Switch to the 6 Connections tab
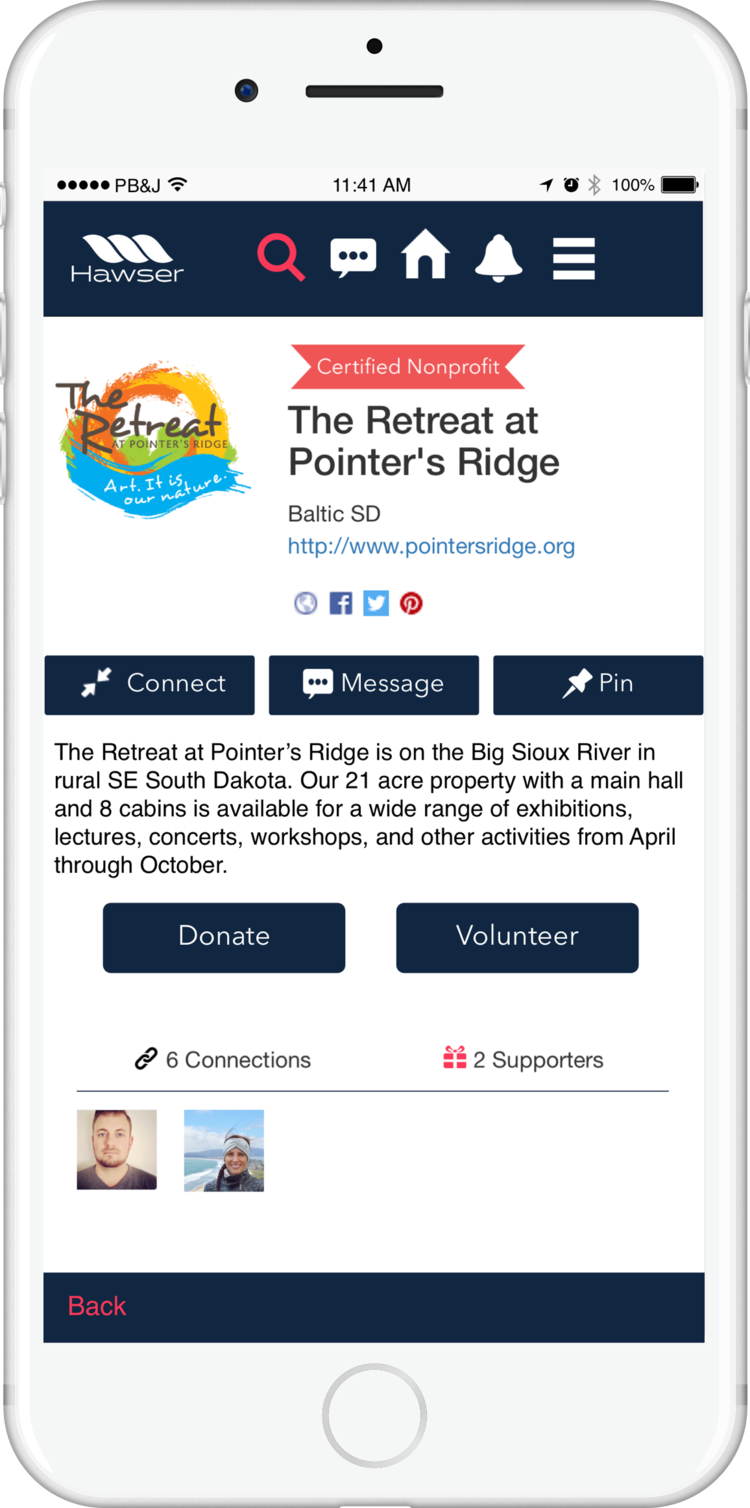 pos(223,1060)
